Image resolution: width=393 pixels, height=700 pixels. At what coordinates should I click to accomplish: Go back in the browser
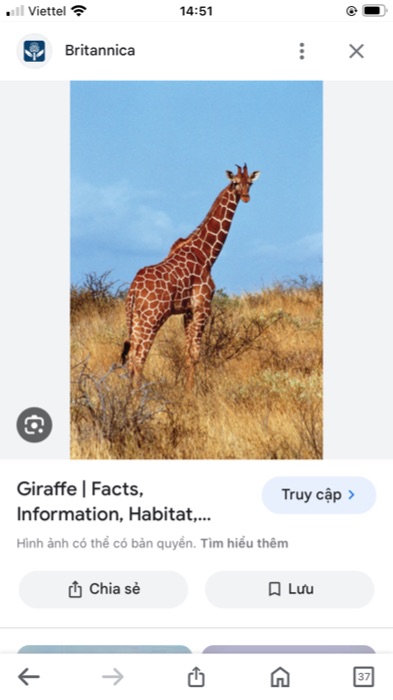click(x=29, y=677)
